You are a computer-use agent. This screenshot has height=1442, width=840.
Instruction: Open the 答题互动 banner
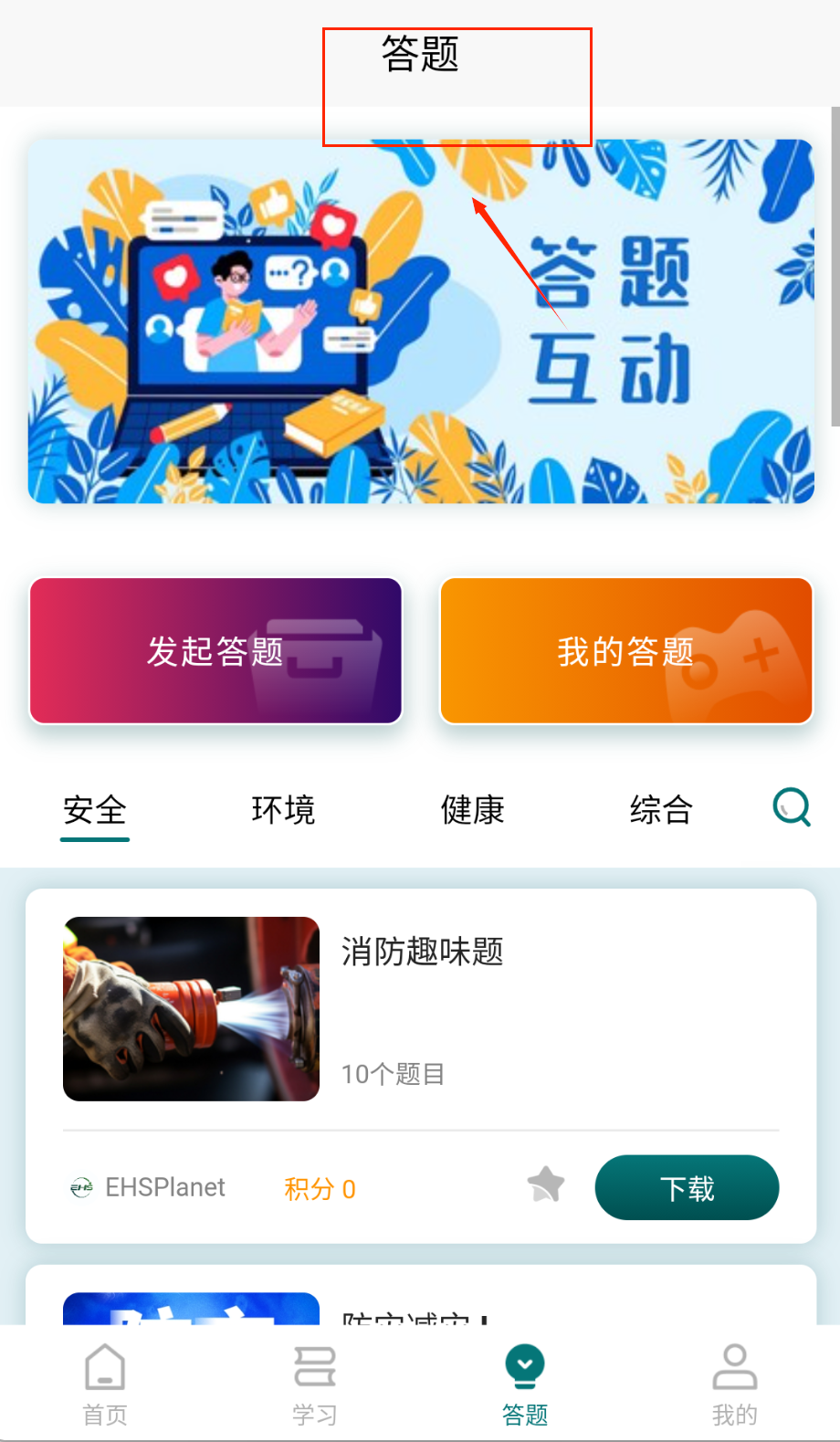pyautogui.click(x=421, y=321)
